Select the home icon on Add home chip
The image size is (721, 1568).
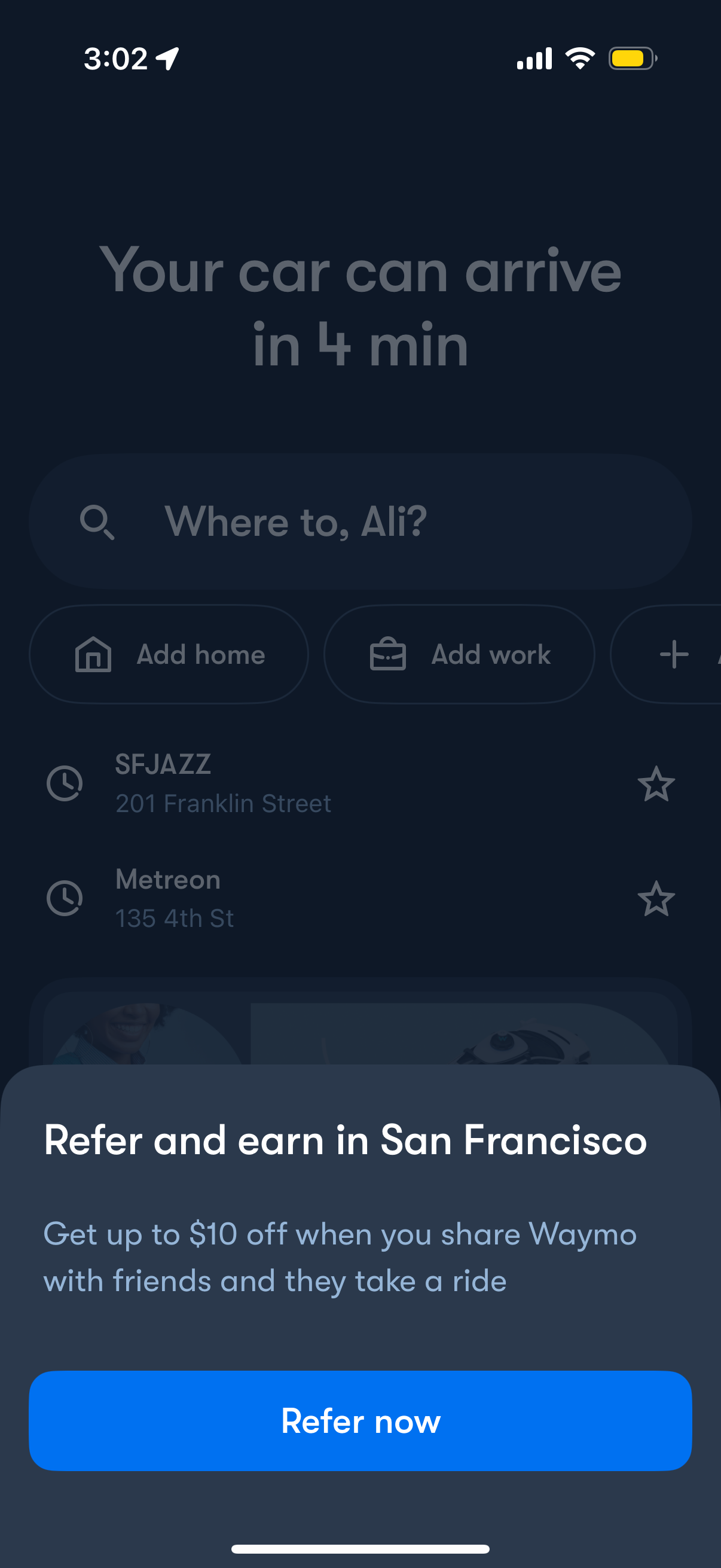pyautogui.click(x=93, y=654)
